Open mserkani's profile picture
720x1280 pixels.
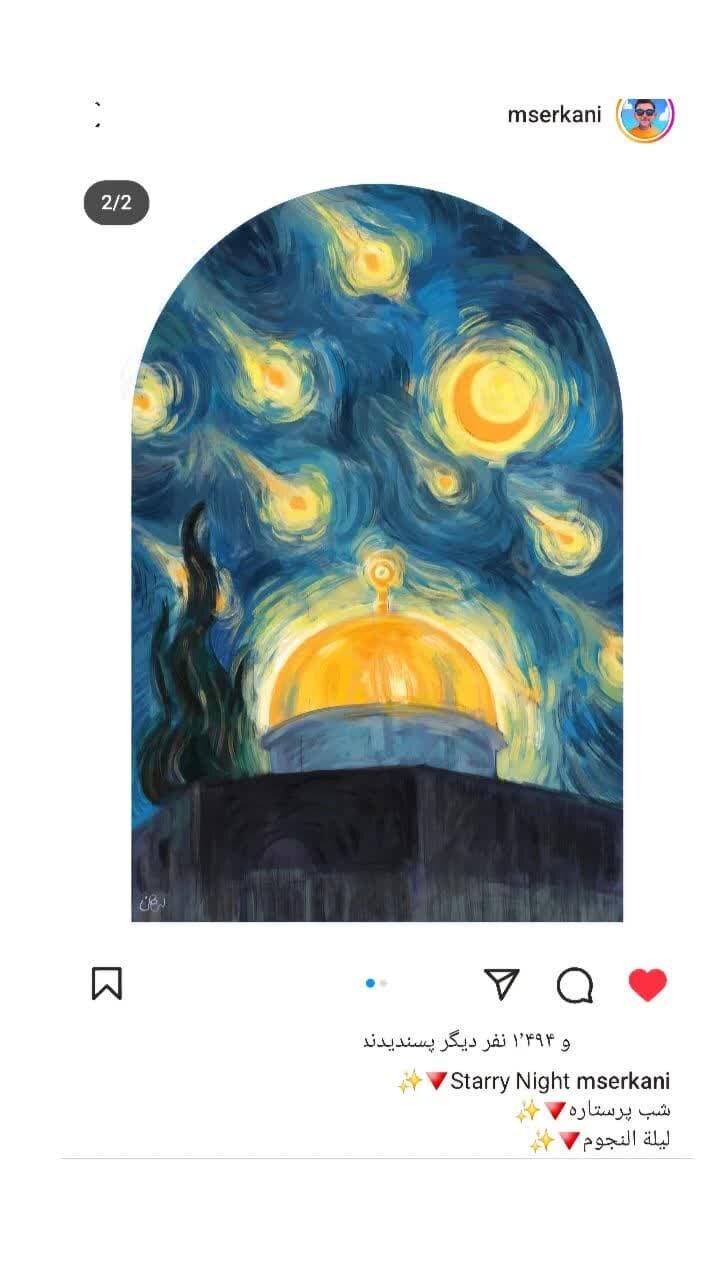(645, 116)
